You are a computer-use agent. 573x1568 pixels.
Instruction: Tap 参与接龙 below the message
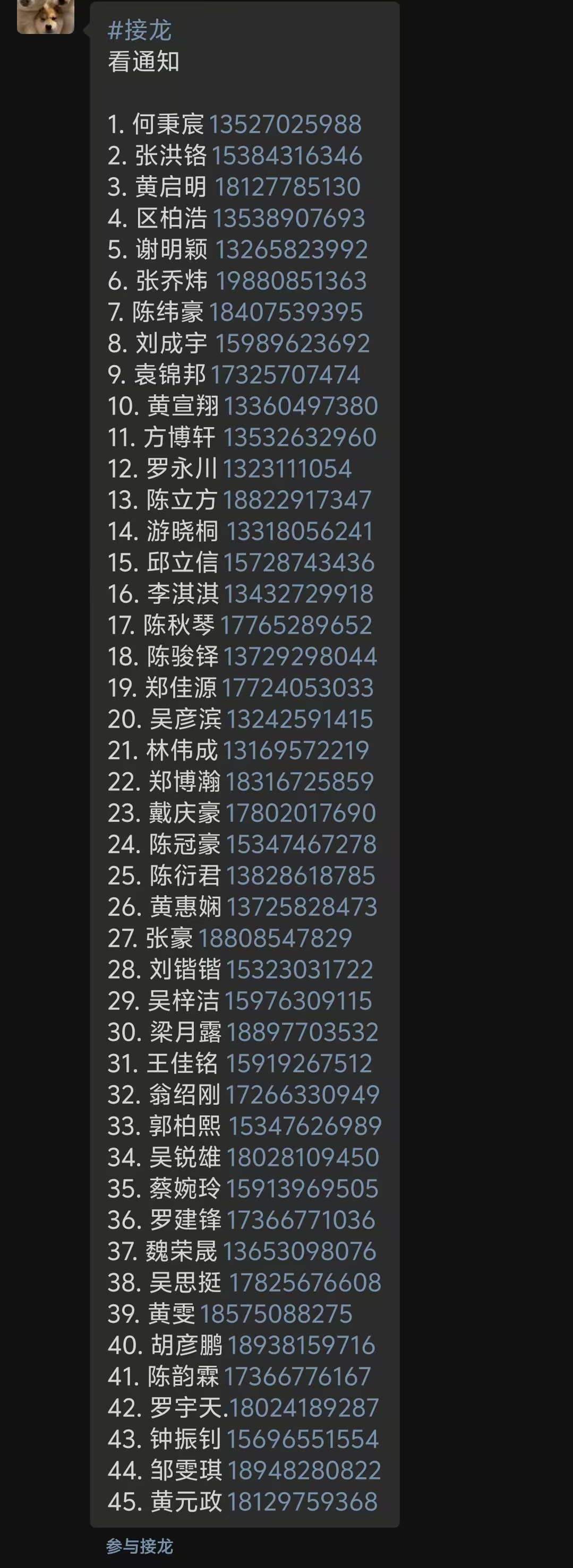click(x=140, y=1546)
